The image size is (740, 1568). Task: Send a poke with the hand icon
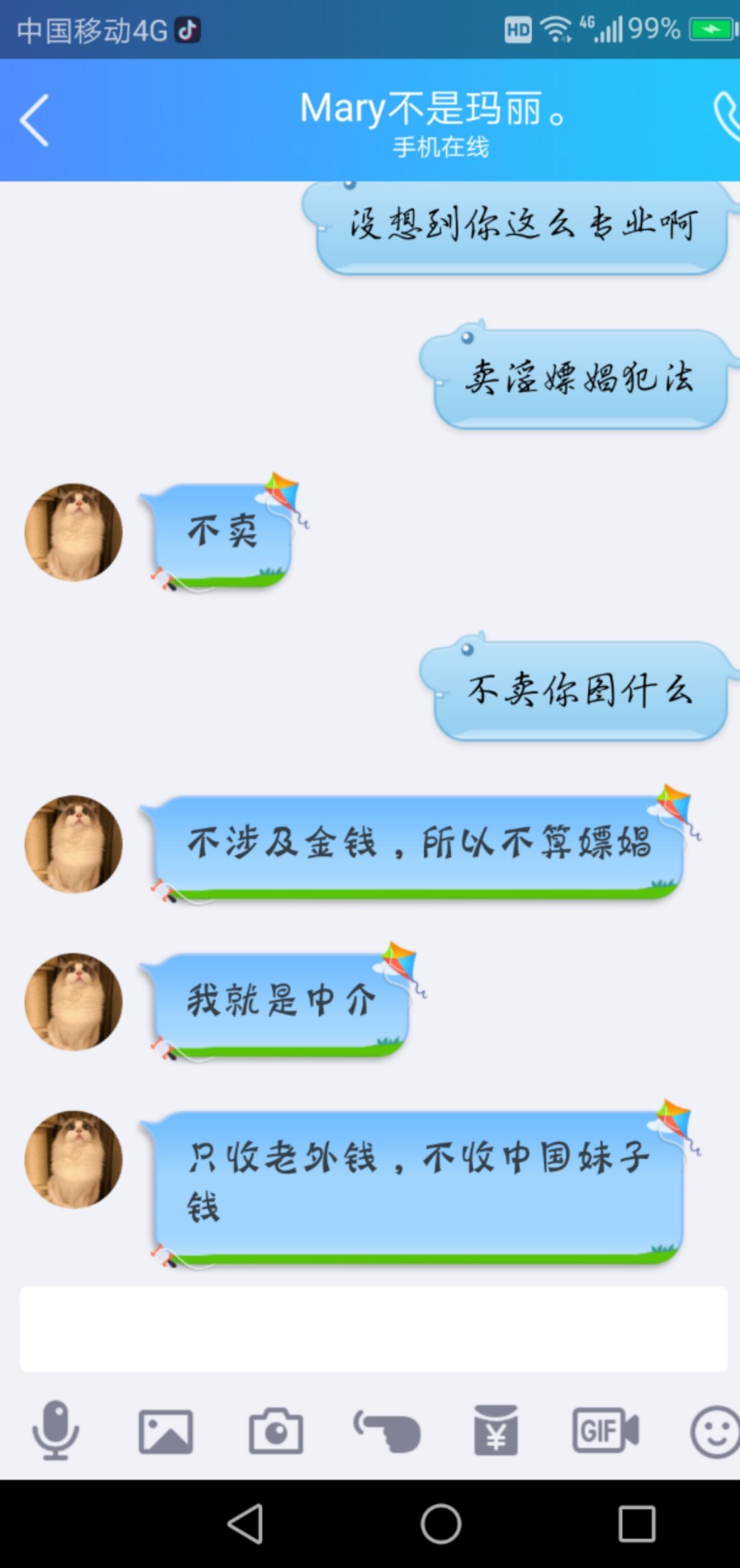387,1432
